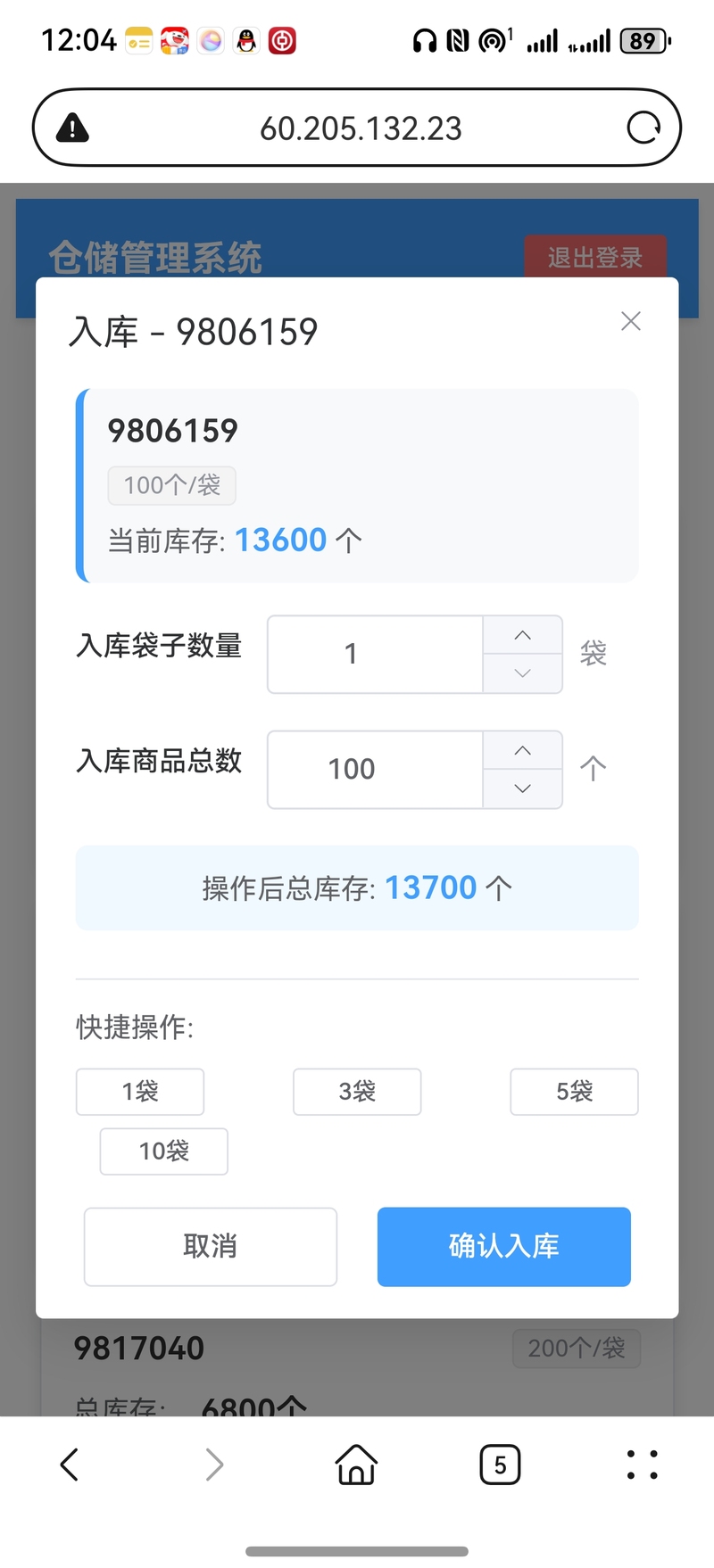Reload the page in the address bar
This screenshot has width=714, height=1568.
(x=643, y=128)
